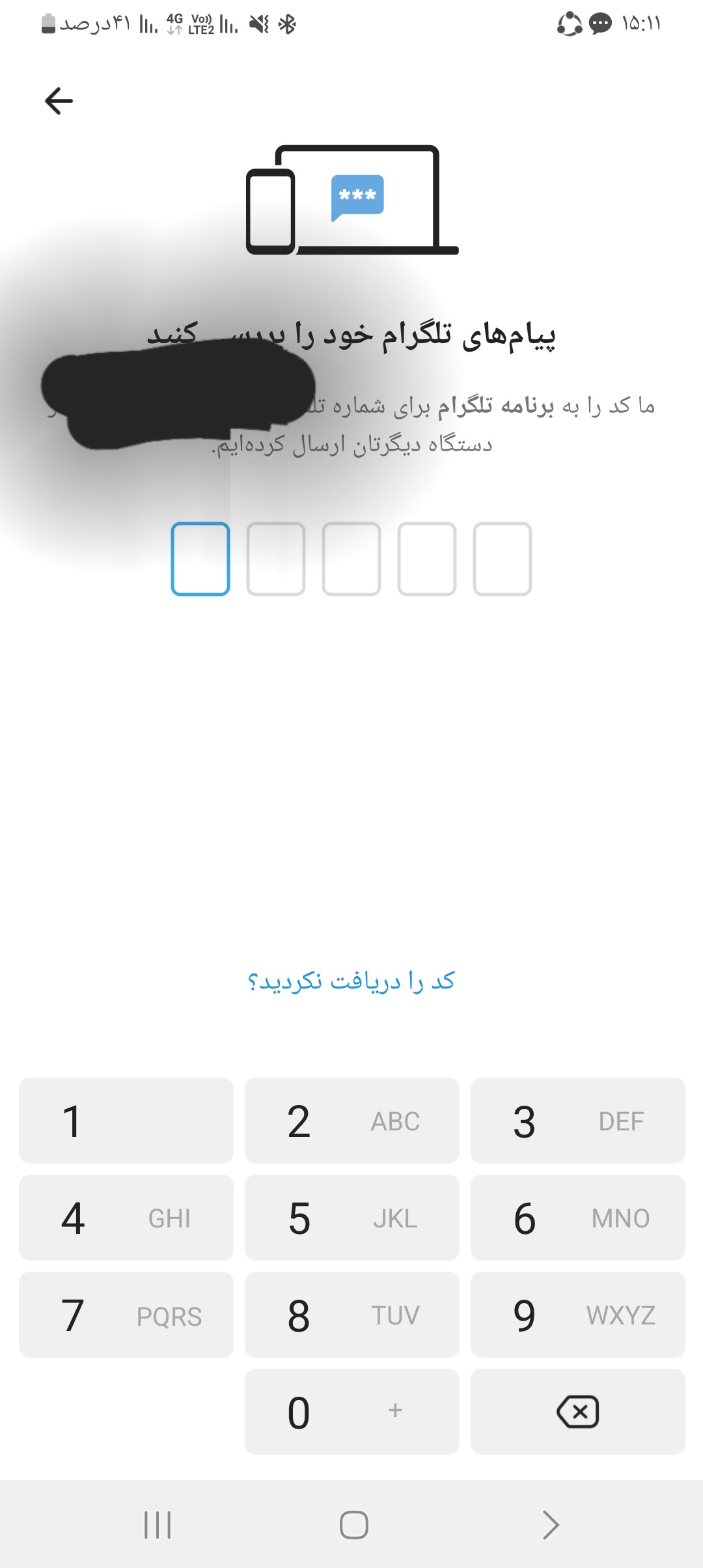Focus the first code digit box
Screen dimensions: 703x1568
[200, 559]
